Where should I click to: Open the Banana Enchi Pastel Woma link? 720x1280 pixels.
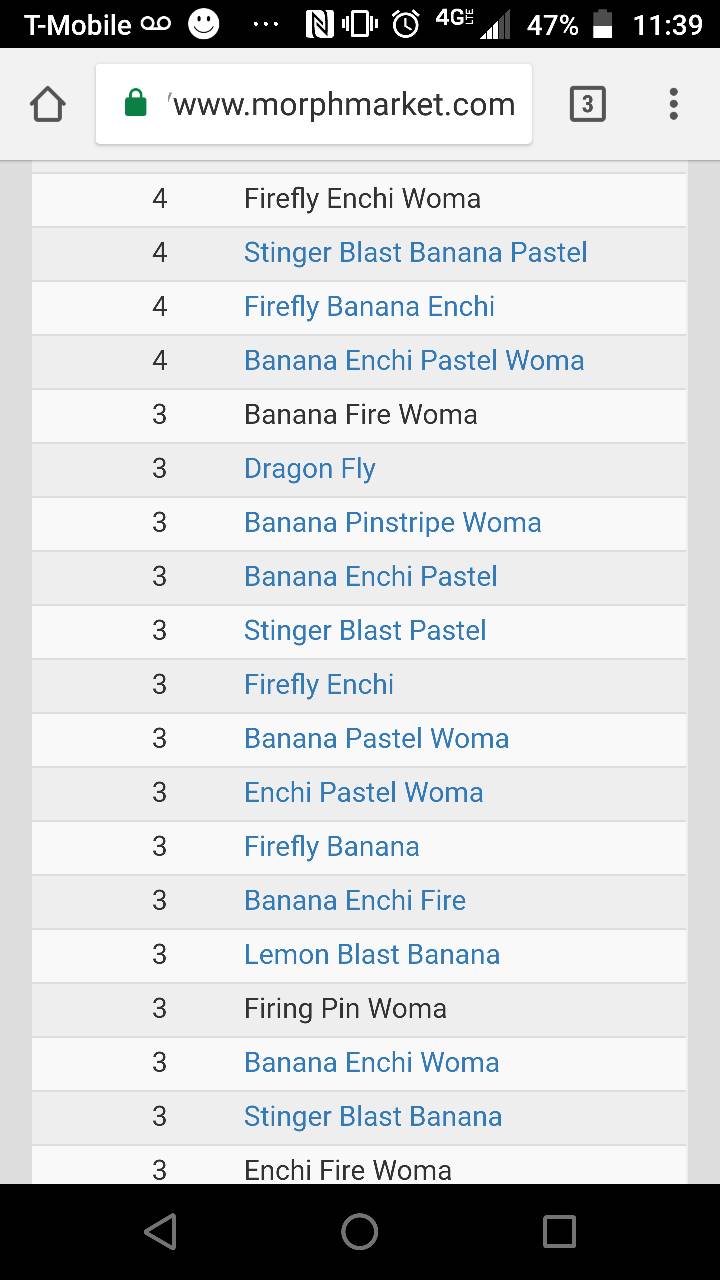pyautogui.click(x=414, y=360)
